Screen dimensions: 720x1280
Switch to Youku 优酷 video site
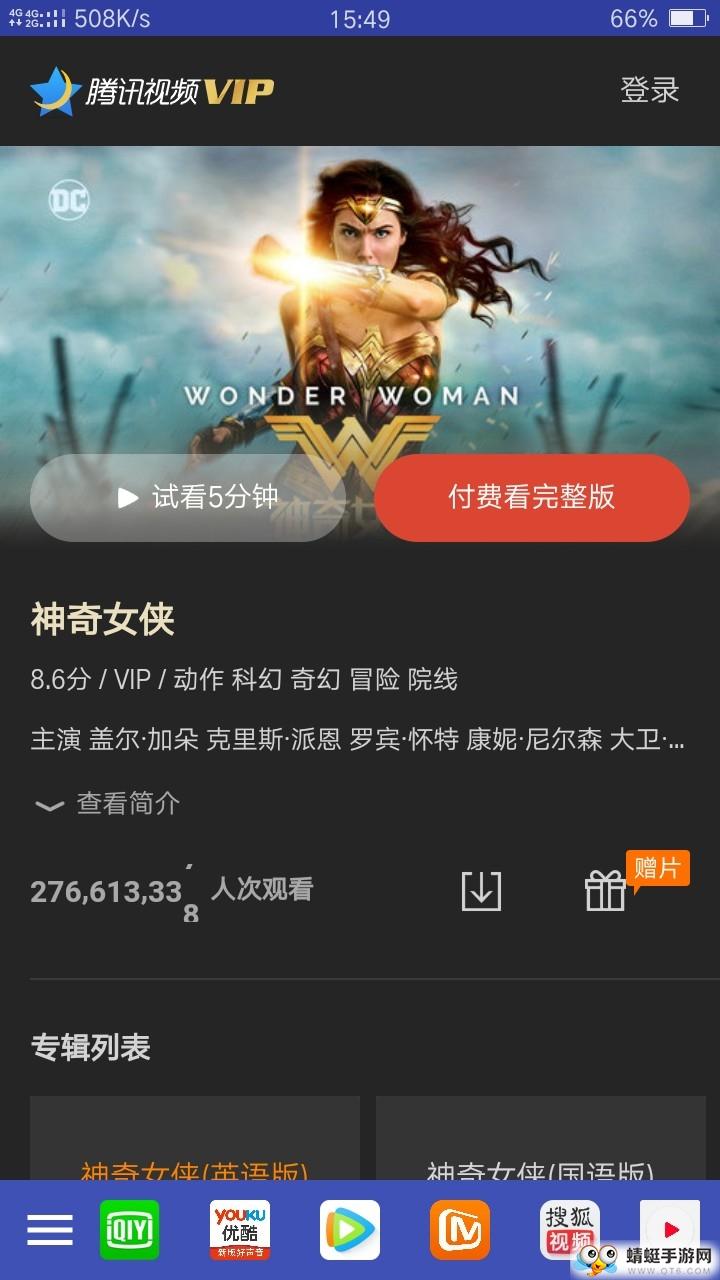tap(240, 1229)
